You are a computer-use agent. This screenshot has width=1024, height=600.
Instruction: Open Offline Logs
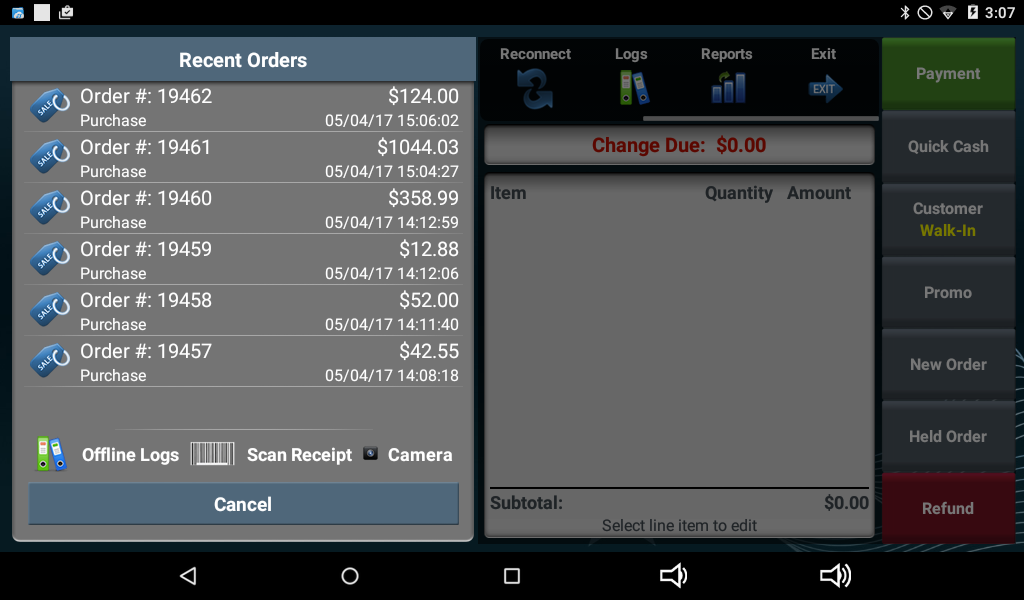108,454
